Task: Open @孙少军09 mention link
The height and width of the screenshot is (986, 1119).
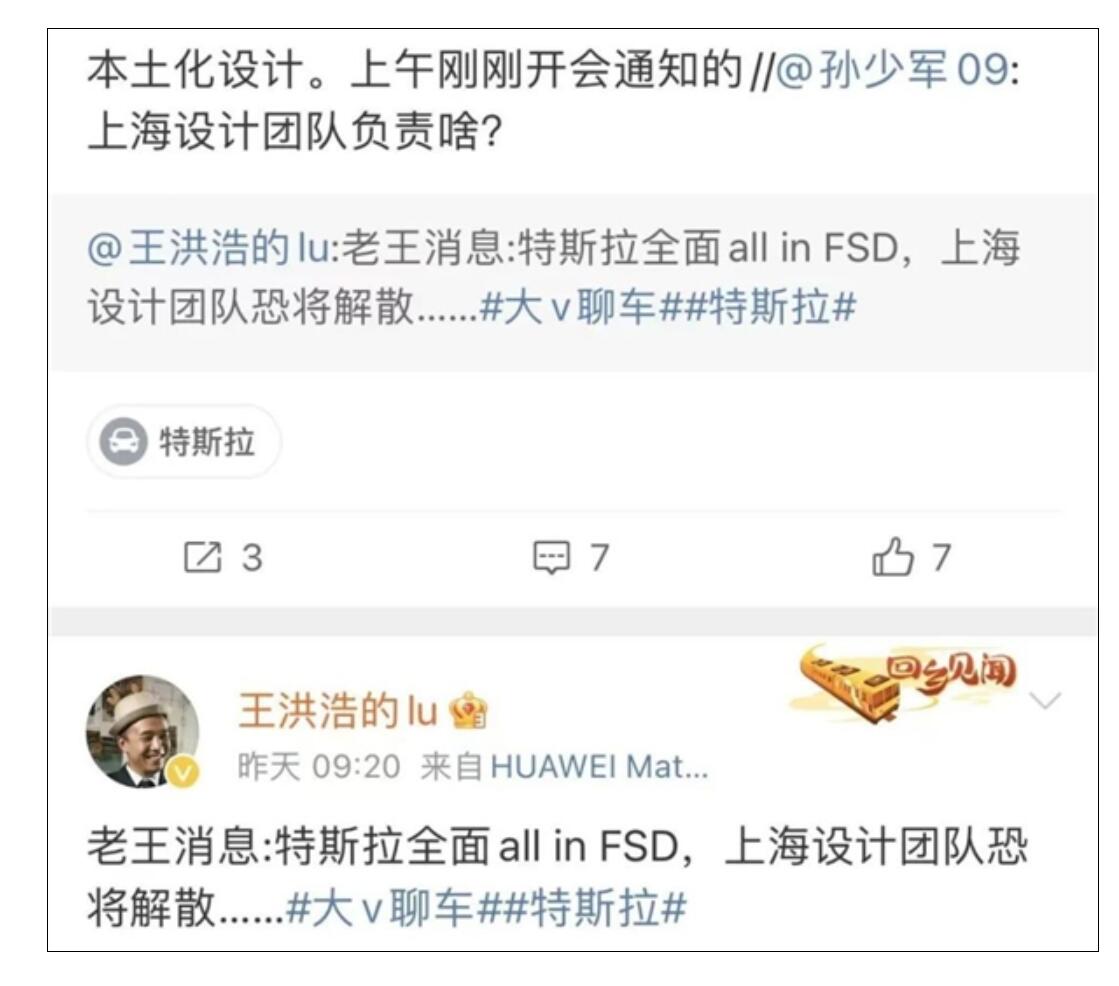Action: tap(888, 73)
